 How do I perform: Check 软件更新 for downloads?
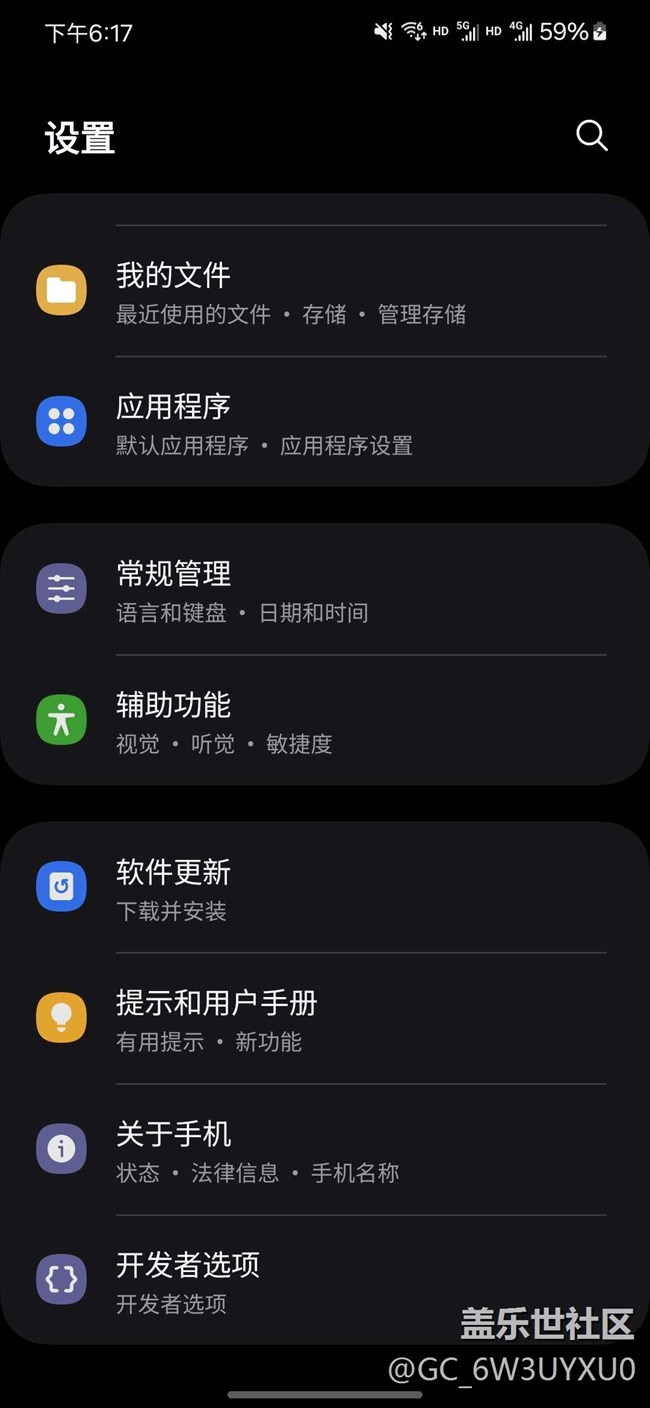(x=324, y=889)
